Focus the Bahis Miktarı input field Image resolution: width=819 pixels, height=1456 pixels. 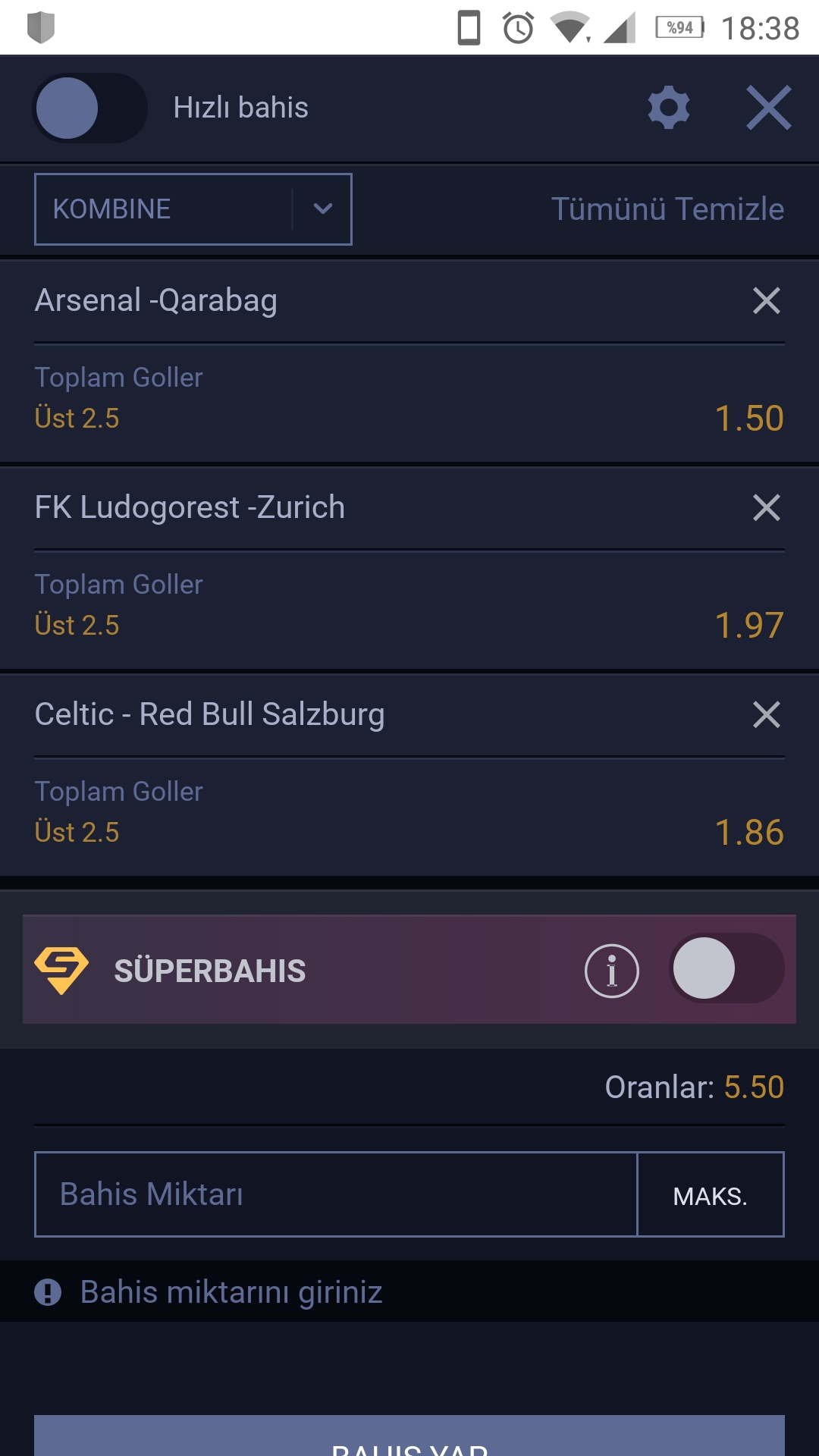point(336,1194)
